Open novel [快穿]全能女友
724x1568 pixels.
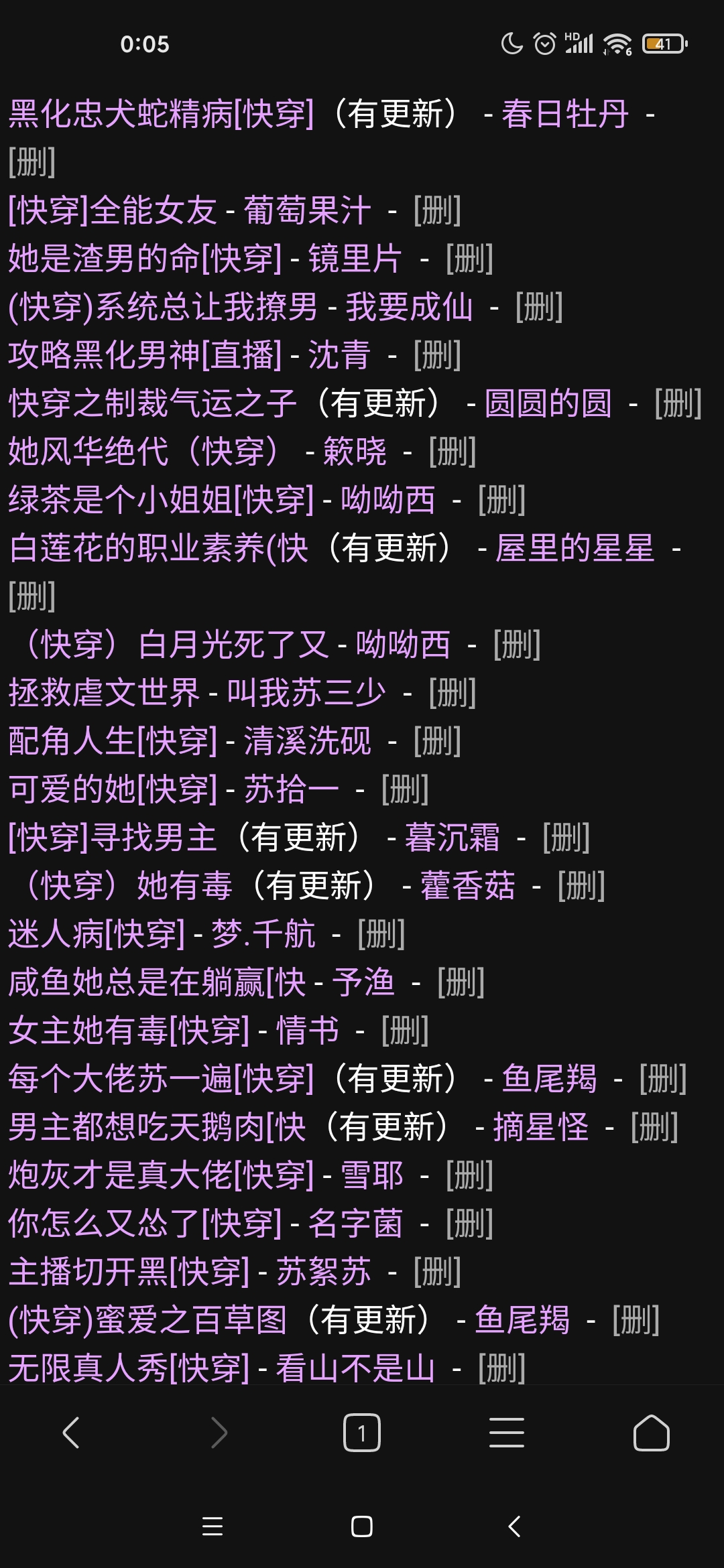113,210
